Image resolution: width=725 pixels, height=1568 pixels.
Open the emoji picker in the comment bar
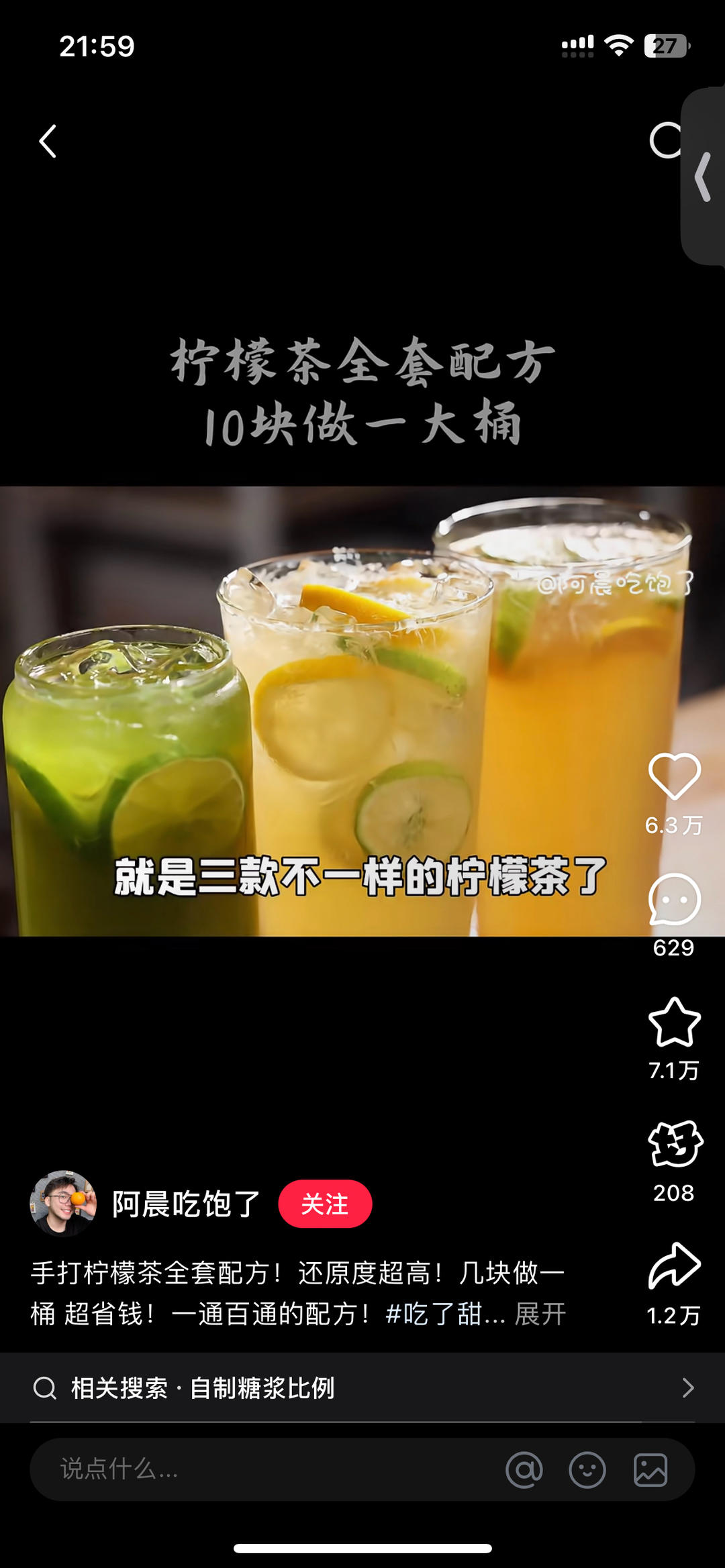(x=587, y=1470)
